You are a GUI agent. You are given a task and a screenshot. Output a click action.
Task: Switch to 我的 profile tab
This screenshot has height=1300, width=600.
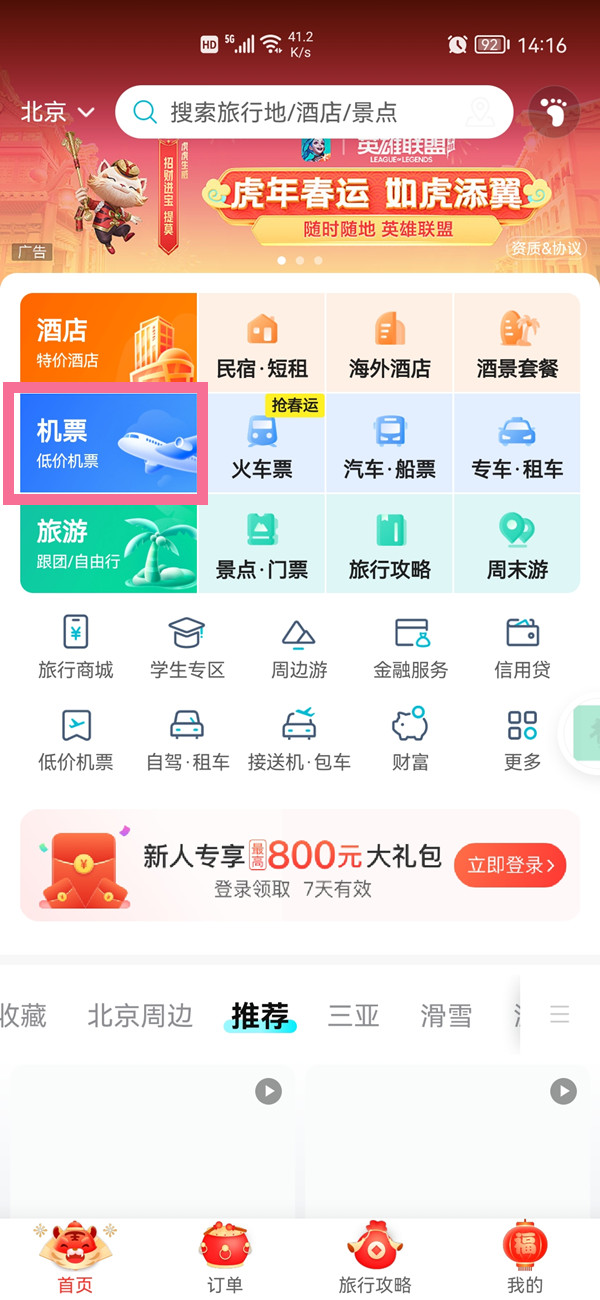coord(524,1260)
